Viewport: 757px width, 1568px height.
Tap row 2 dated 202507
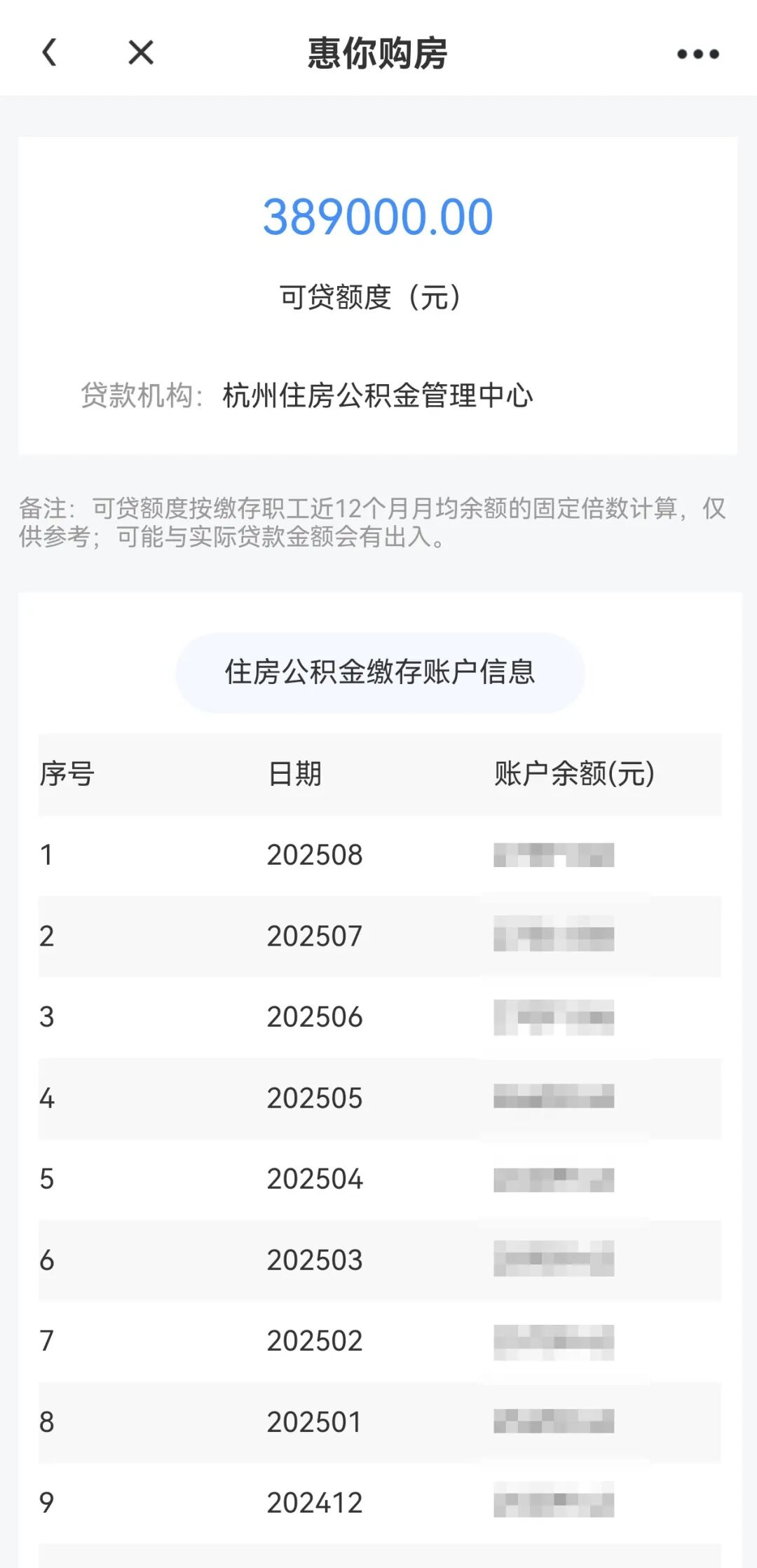tap(315, 935)
